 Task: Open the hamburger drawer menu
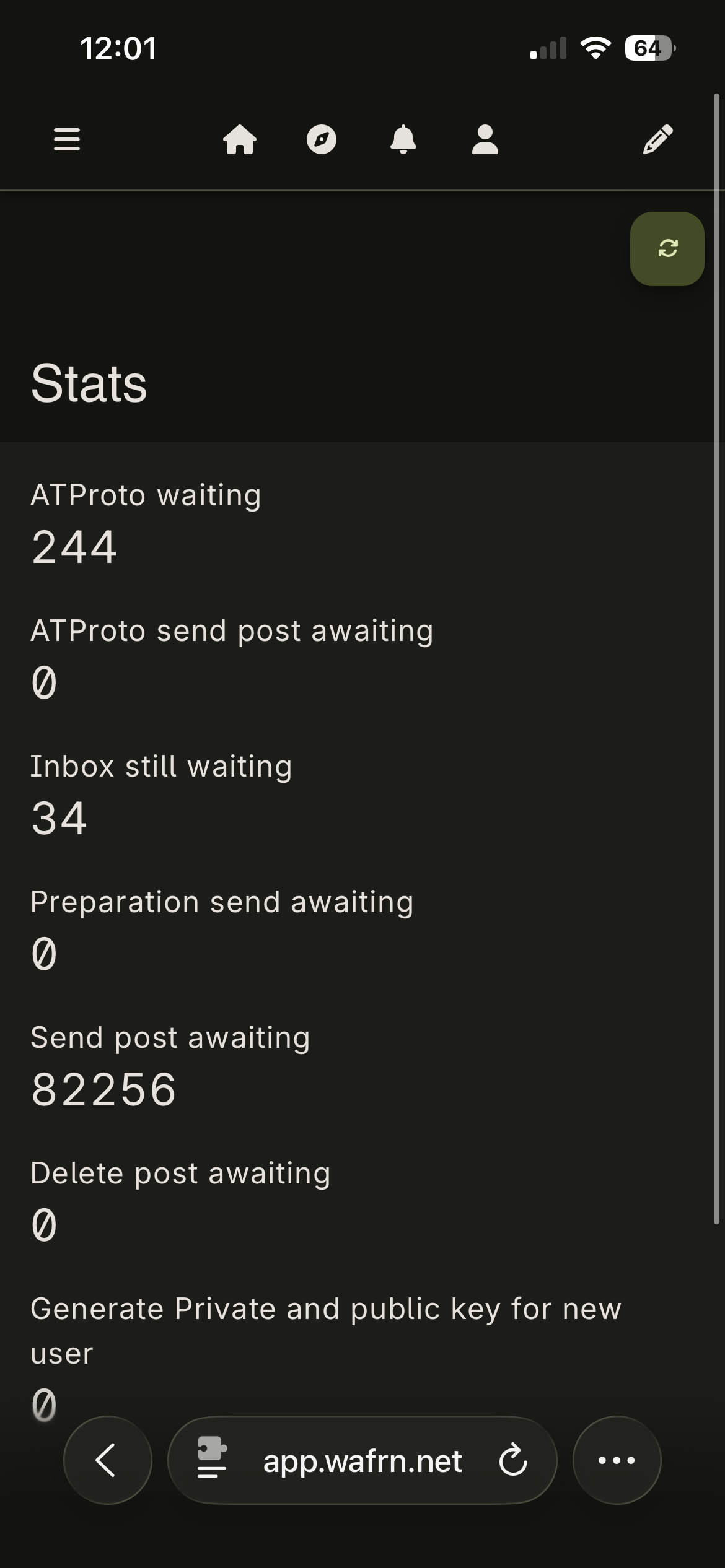(x=67, y=139)
